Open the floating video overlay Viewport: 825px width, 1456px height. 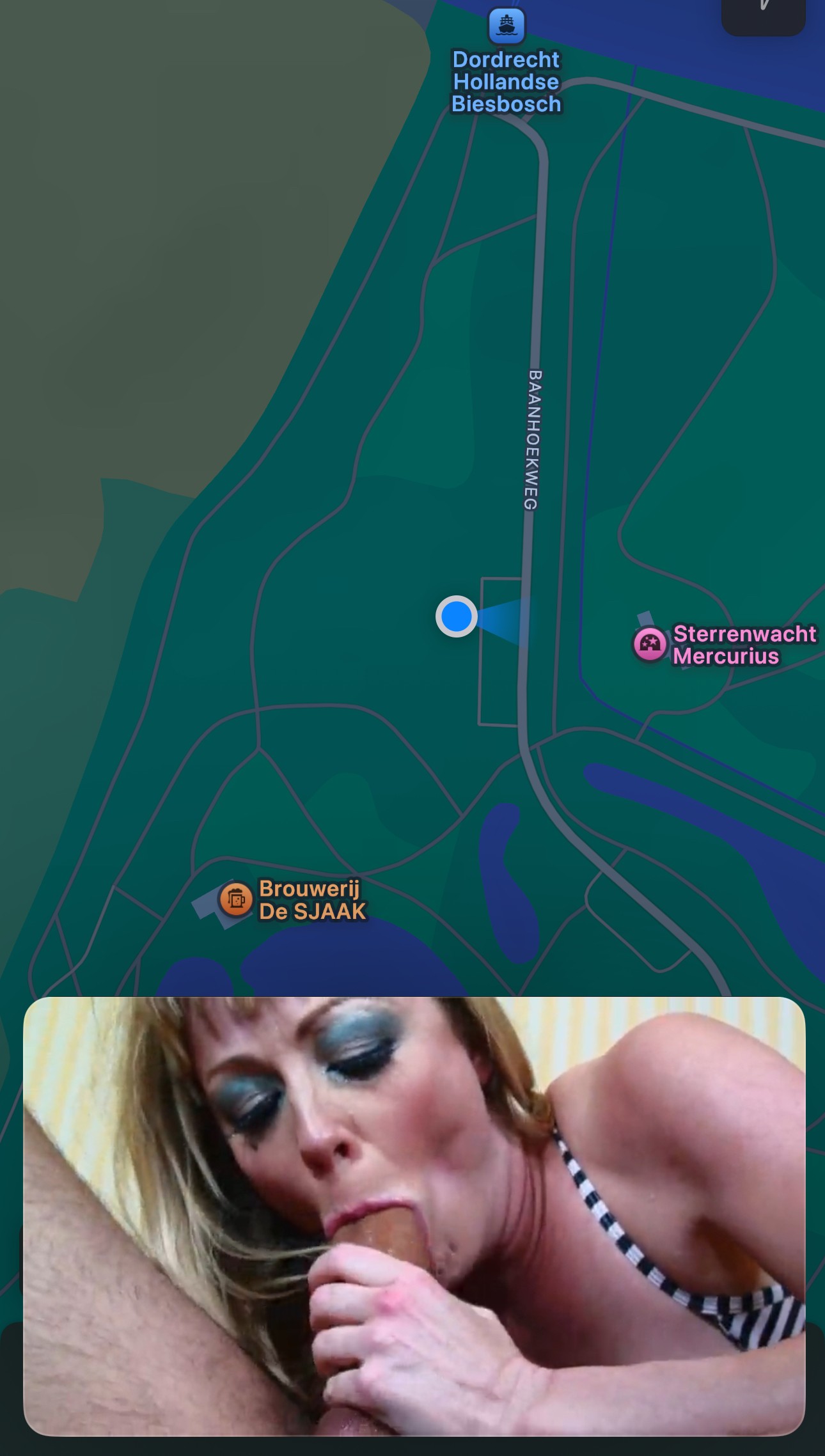414,1216
